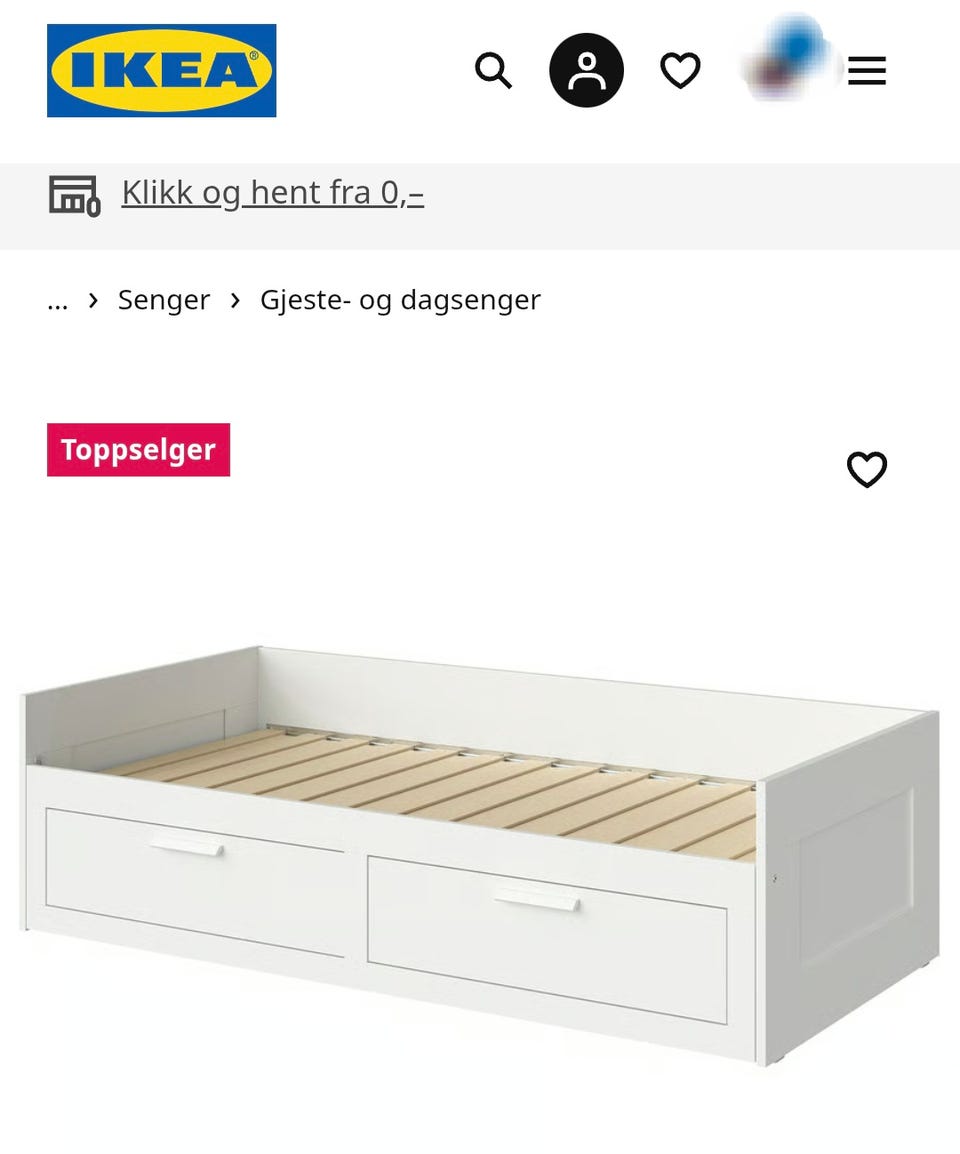960x1154 pixels.
Task: Expand the Klikk og hent pickup details
Action: [272, 193]
